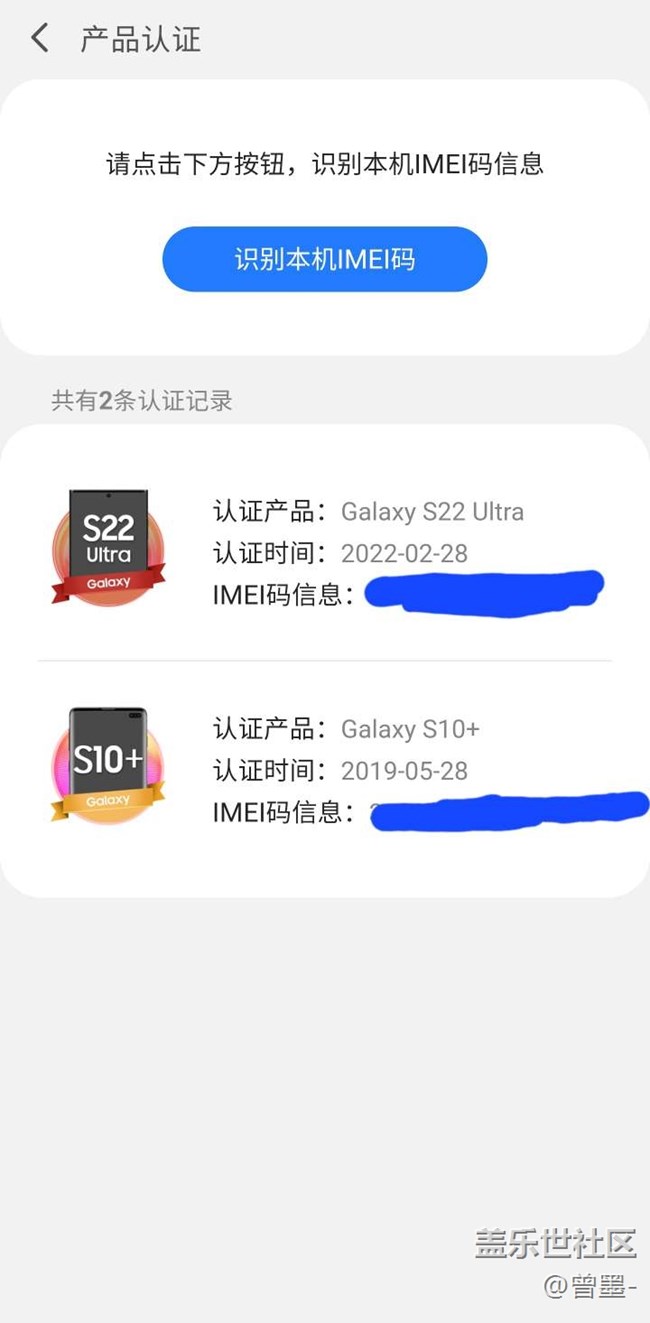This screenshot has height=1323, width=650.
Task: Tap the 识别本机IMEI码 button
Action: pos(325,259)
